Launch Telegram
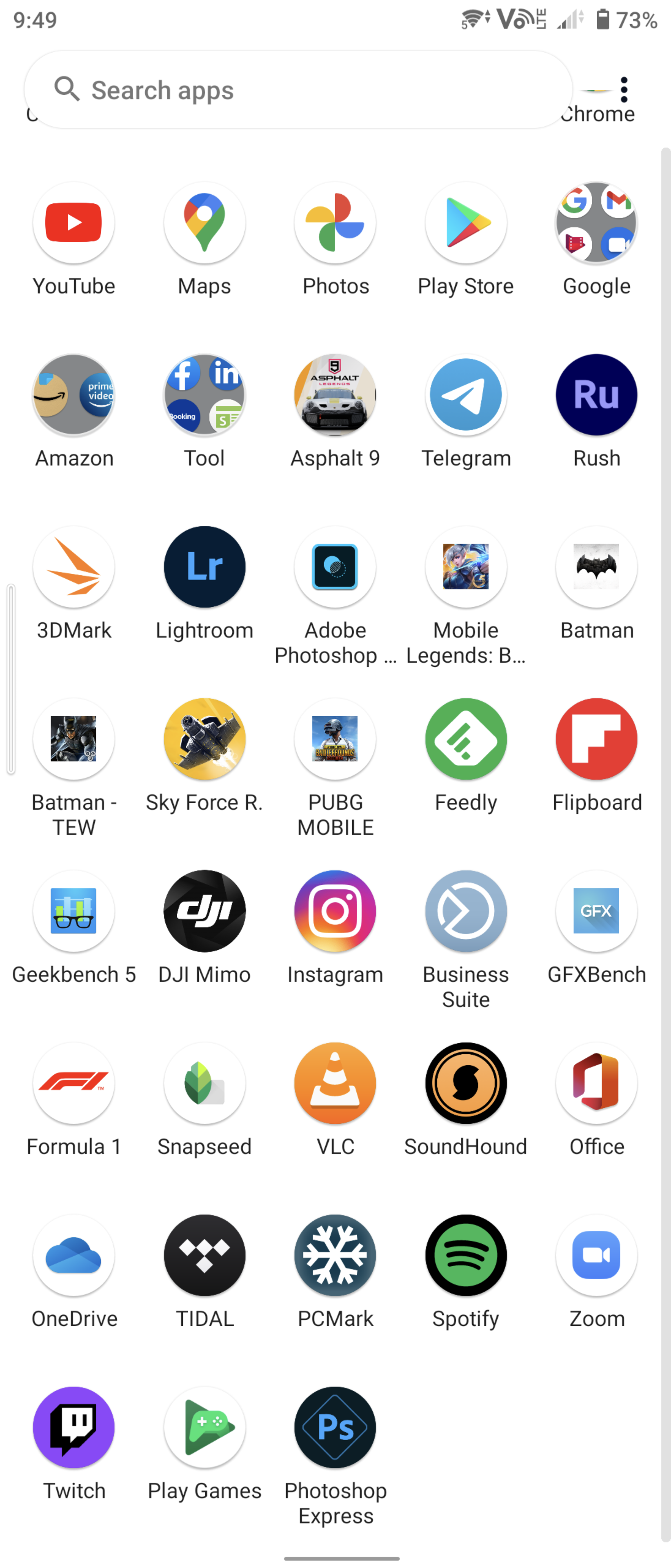 click(465, 395)
